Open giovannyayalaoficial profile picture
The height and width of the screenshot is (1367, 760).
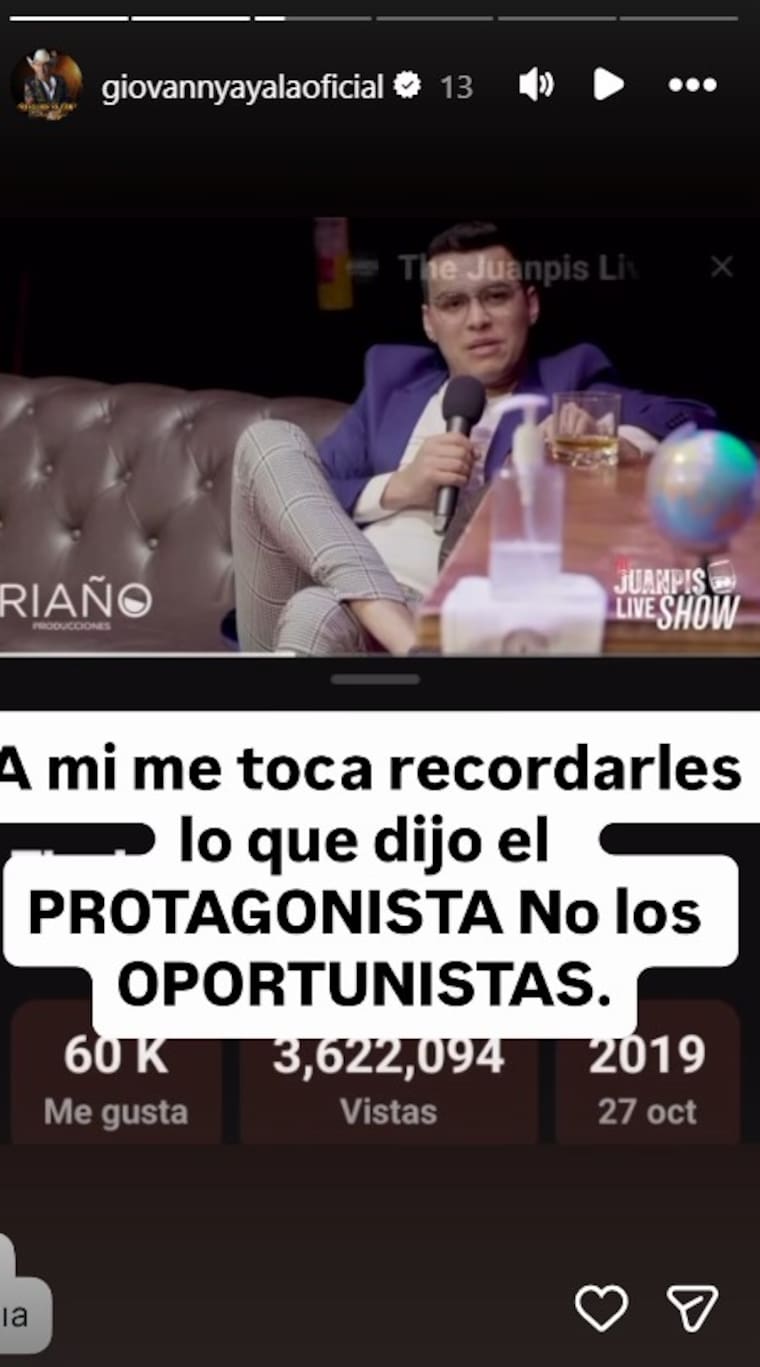[46, 85]
